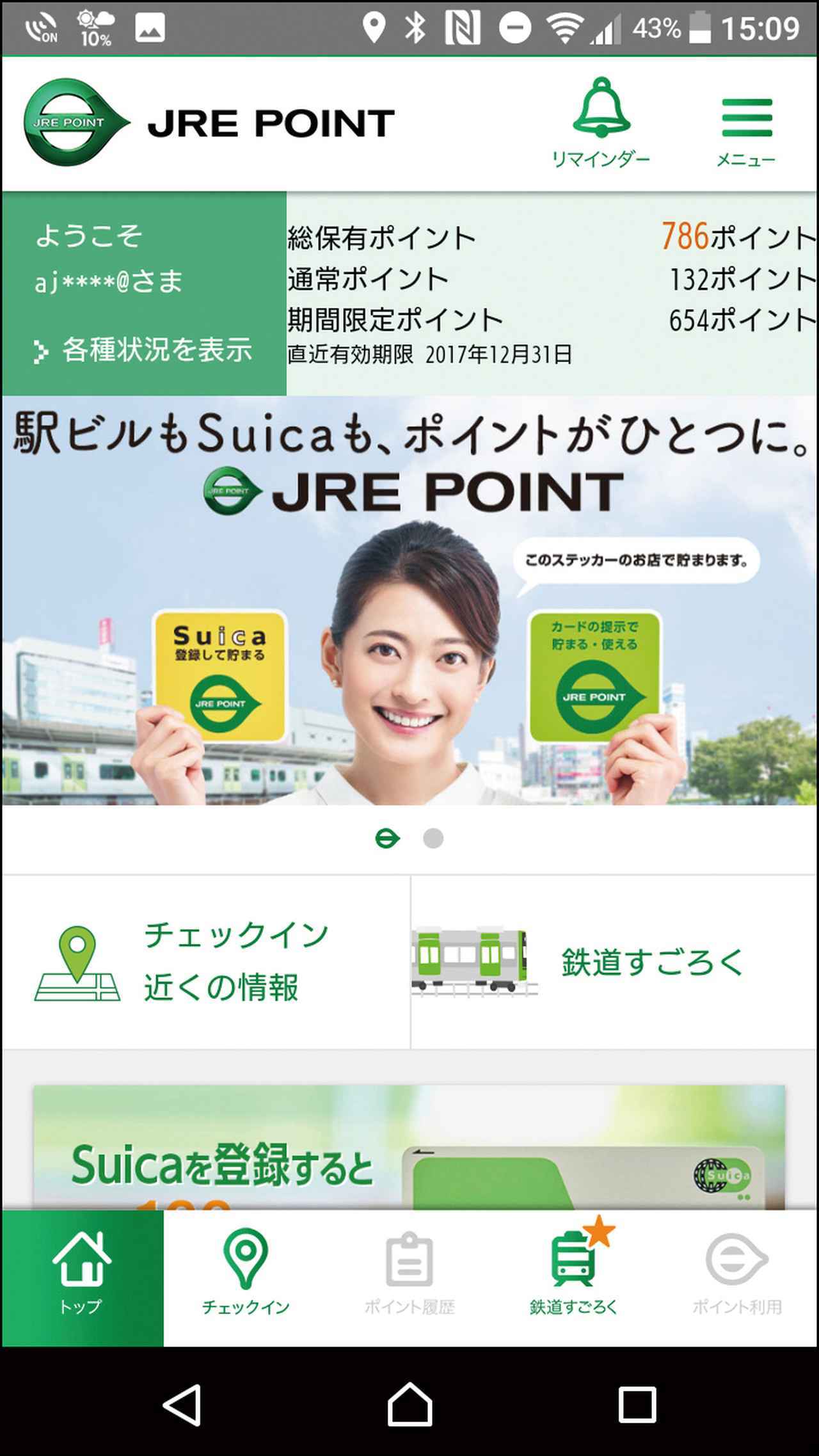Open チェックイン 近くの情報
This screenshot has height=1456, width=819.
point(206,962)
